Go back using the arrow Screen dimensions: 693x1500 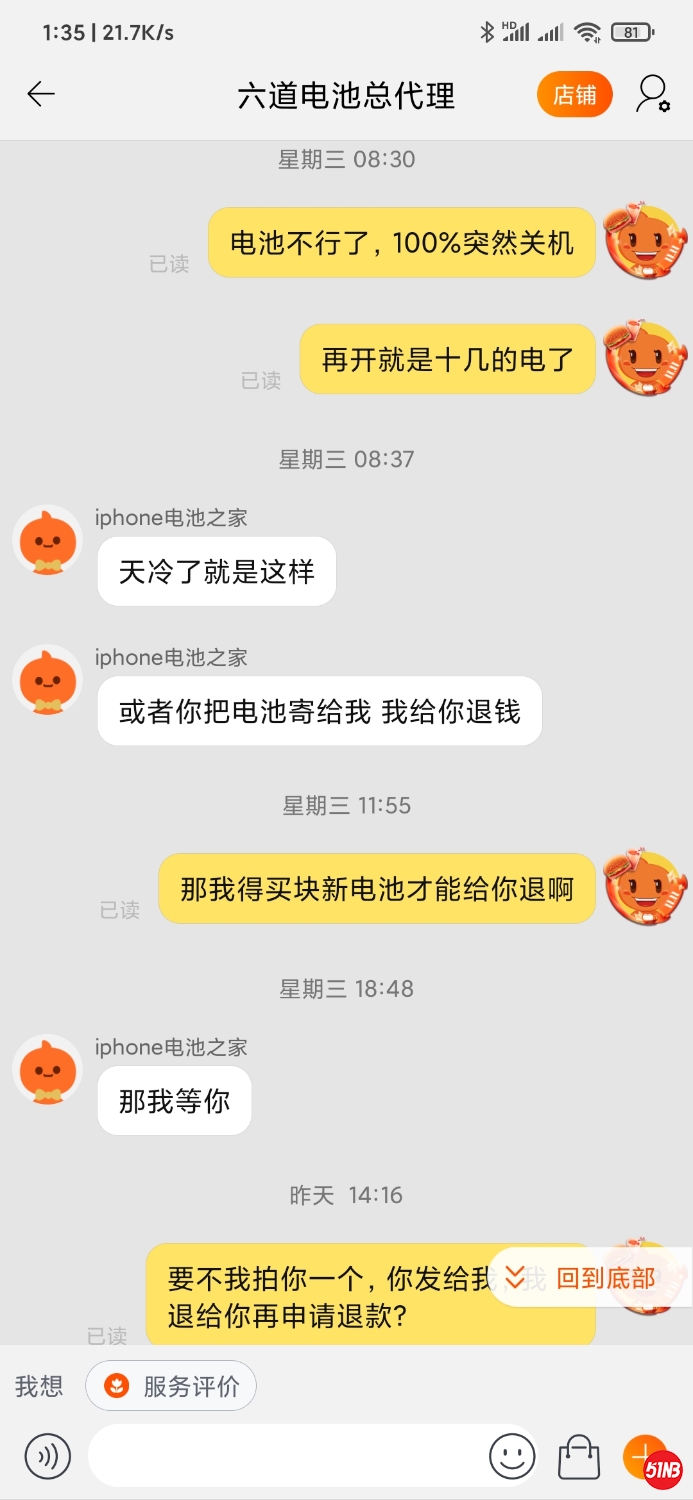click(x=41, y=94)
